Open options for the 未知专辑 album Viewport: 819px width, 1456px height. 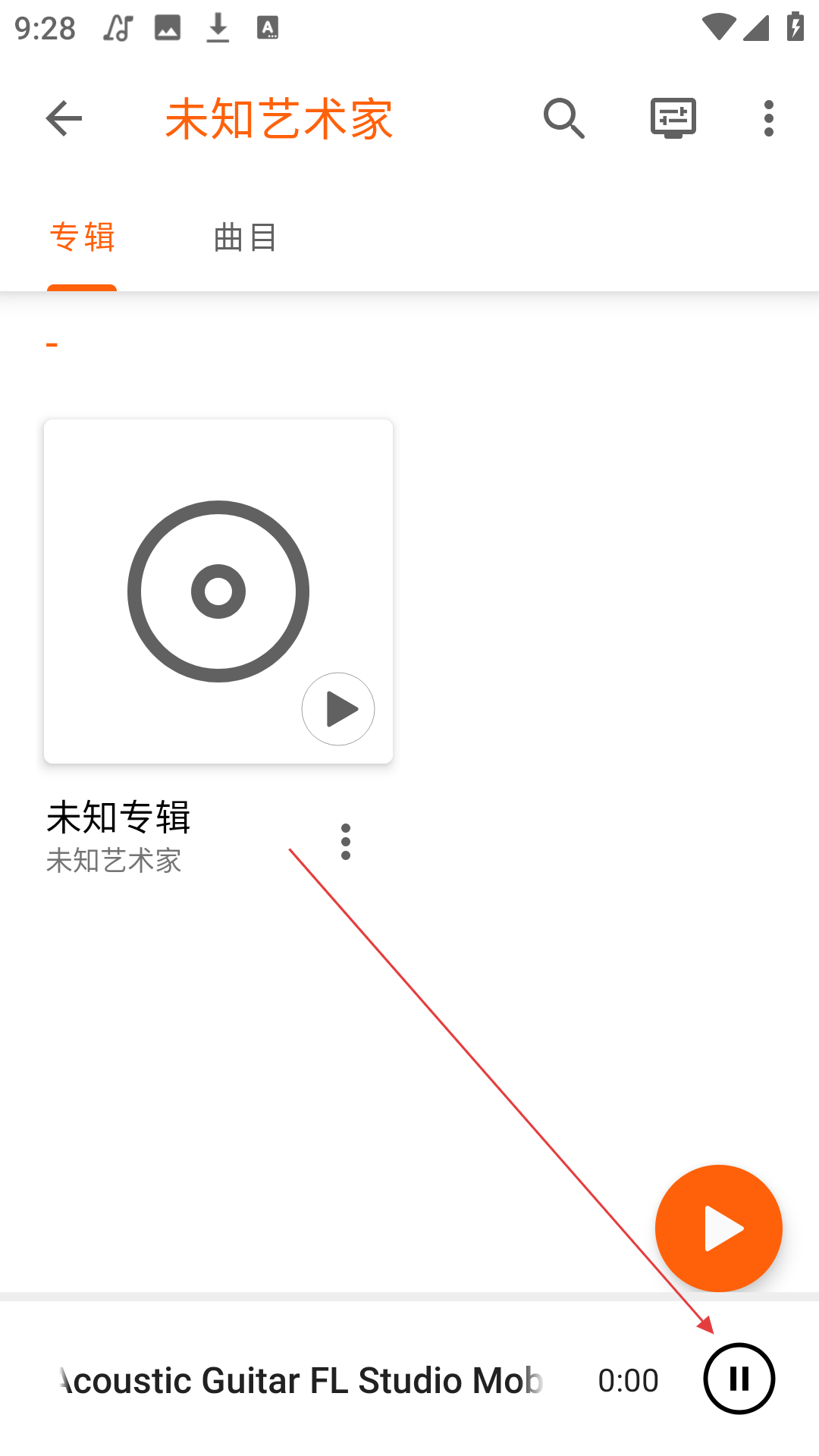click(x=346, y=842)
